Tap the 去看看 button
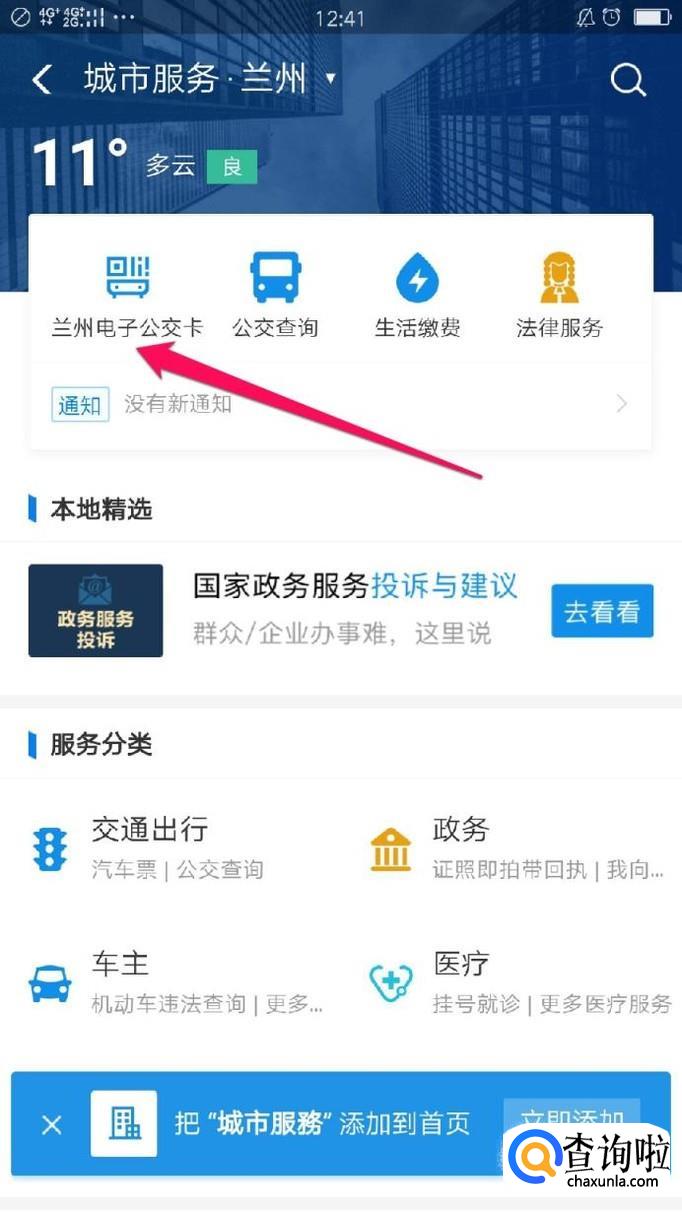The width and height of the screenshot is (682, 1212). pos(602,611)
